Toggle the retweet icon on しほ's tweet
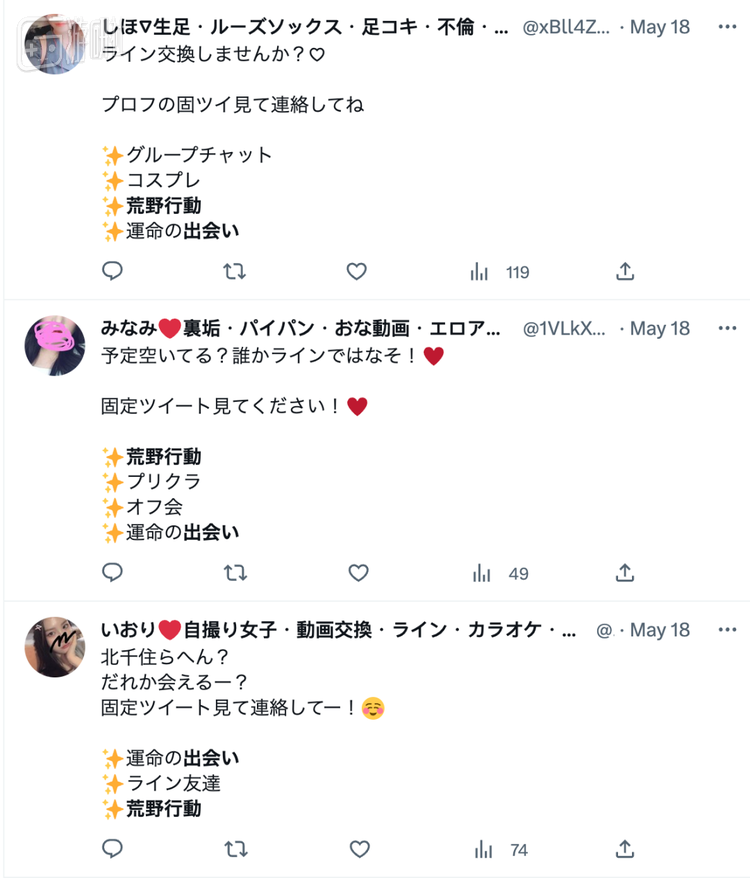This screenshot has width=750, height=878. [x=235, y=270]
